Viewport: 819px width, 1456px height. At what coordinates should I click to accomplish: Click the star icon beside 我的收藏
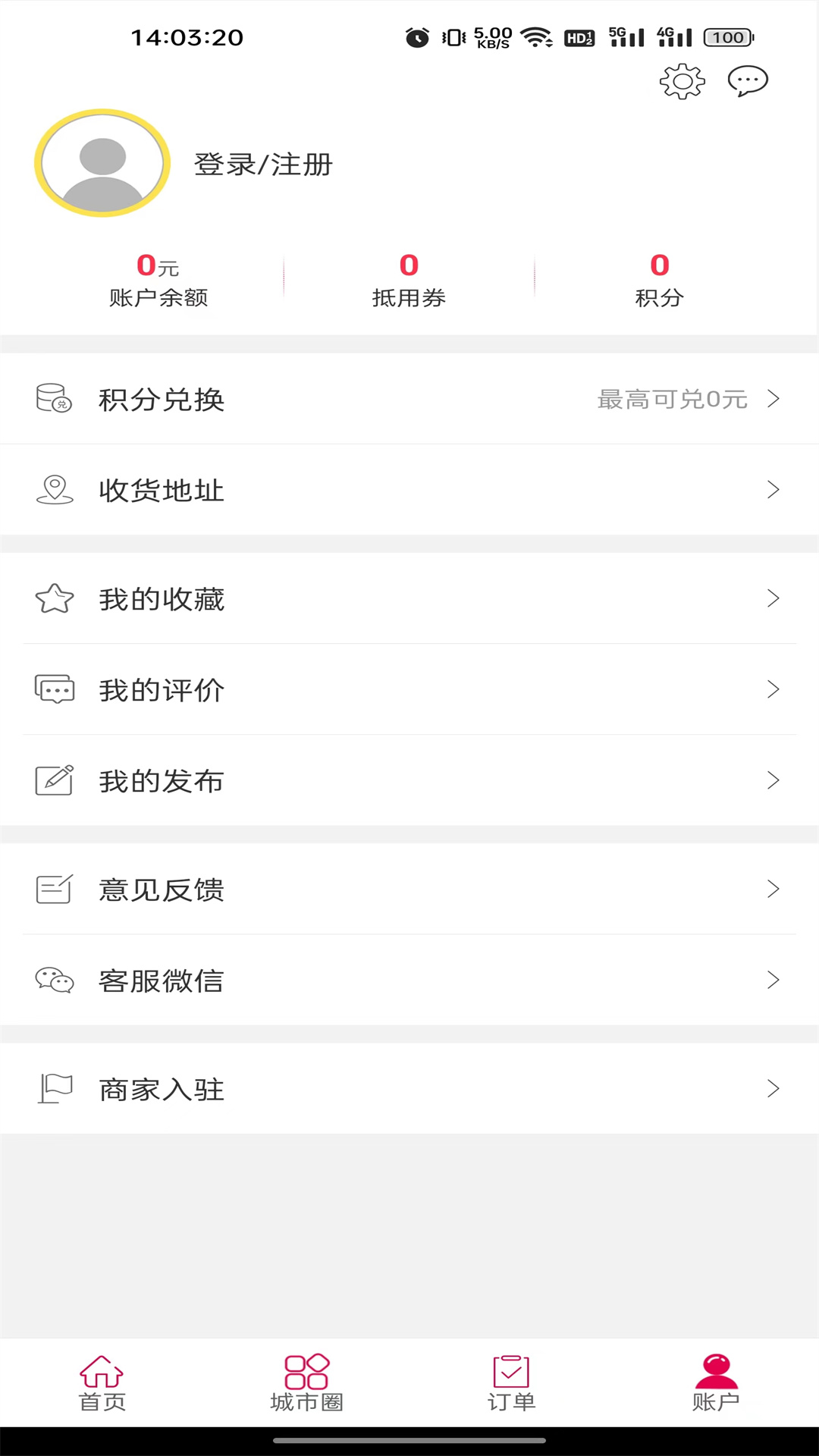point(53,598)
